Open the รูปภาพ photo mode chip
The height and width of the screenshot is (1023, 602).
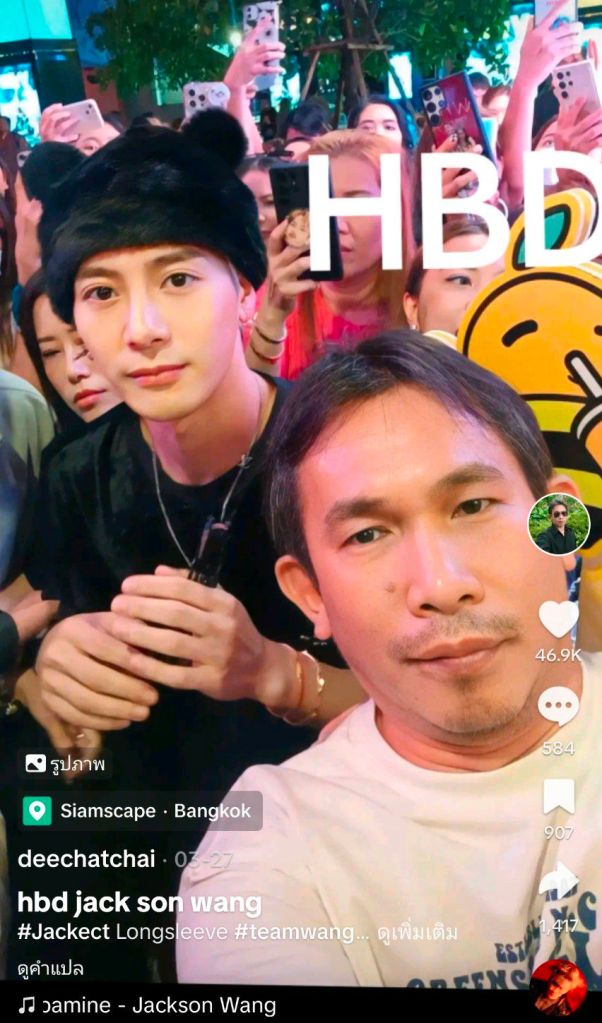pyautogui.click(x=65, y=764)
